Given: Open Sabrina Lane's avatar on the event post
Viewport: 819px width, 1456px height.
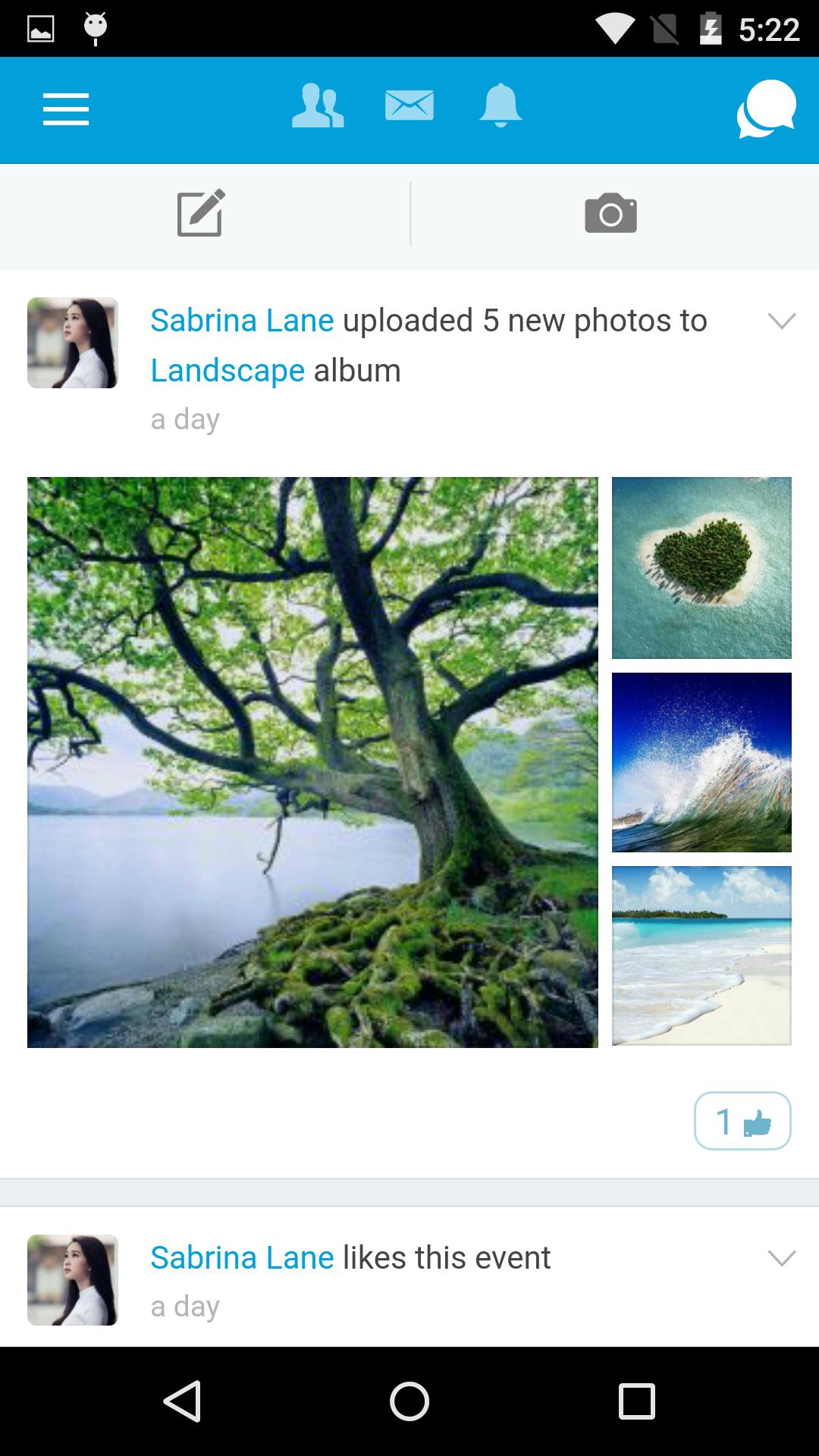Looking at the screenshot, I should tap(73, 1280).
